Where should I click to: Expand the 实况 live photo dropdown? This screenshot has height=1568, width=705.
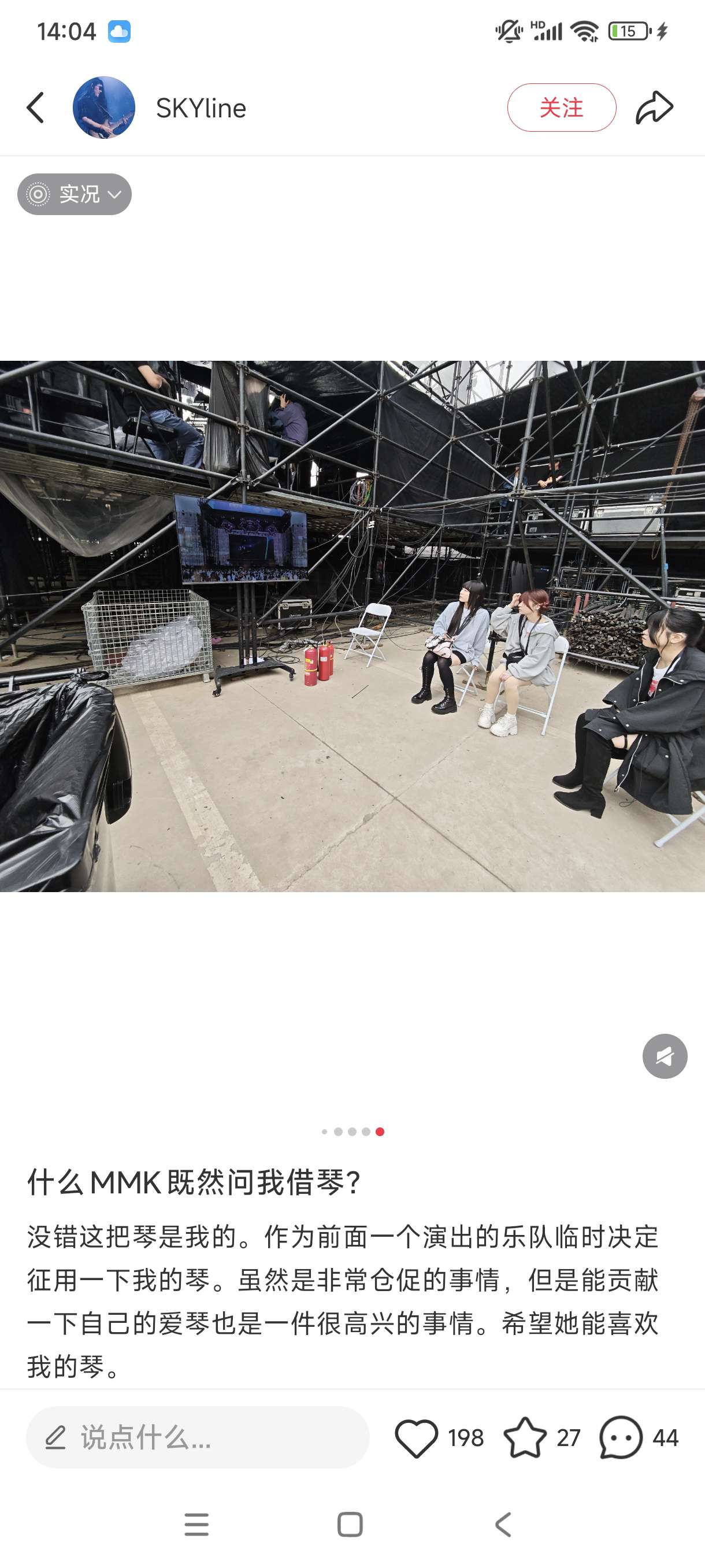tap(74, 194)
